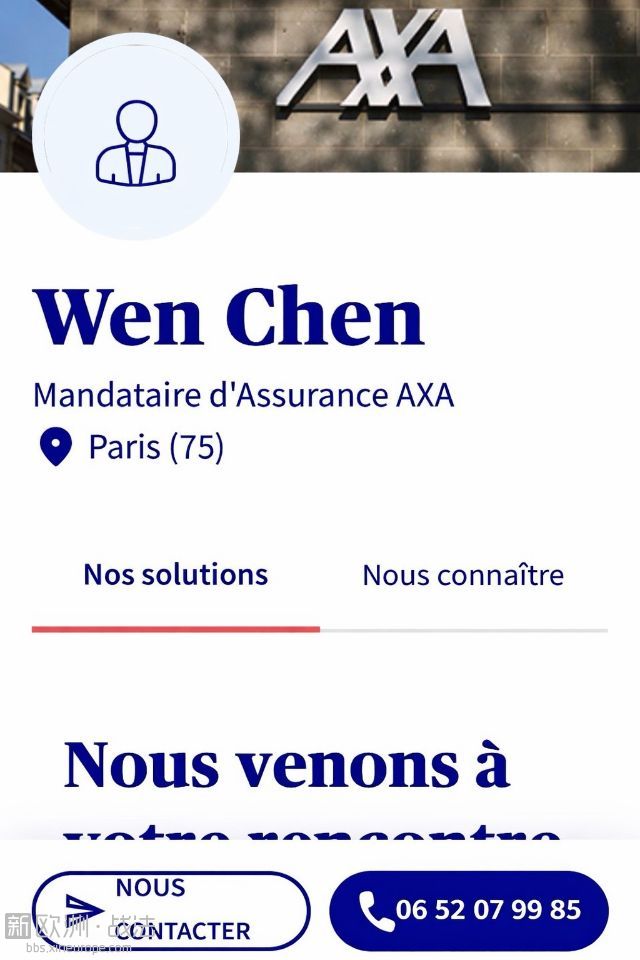
Task: Tap the Nous contacter button
Action: 171,910
